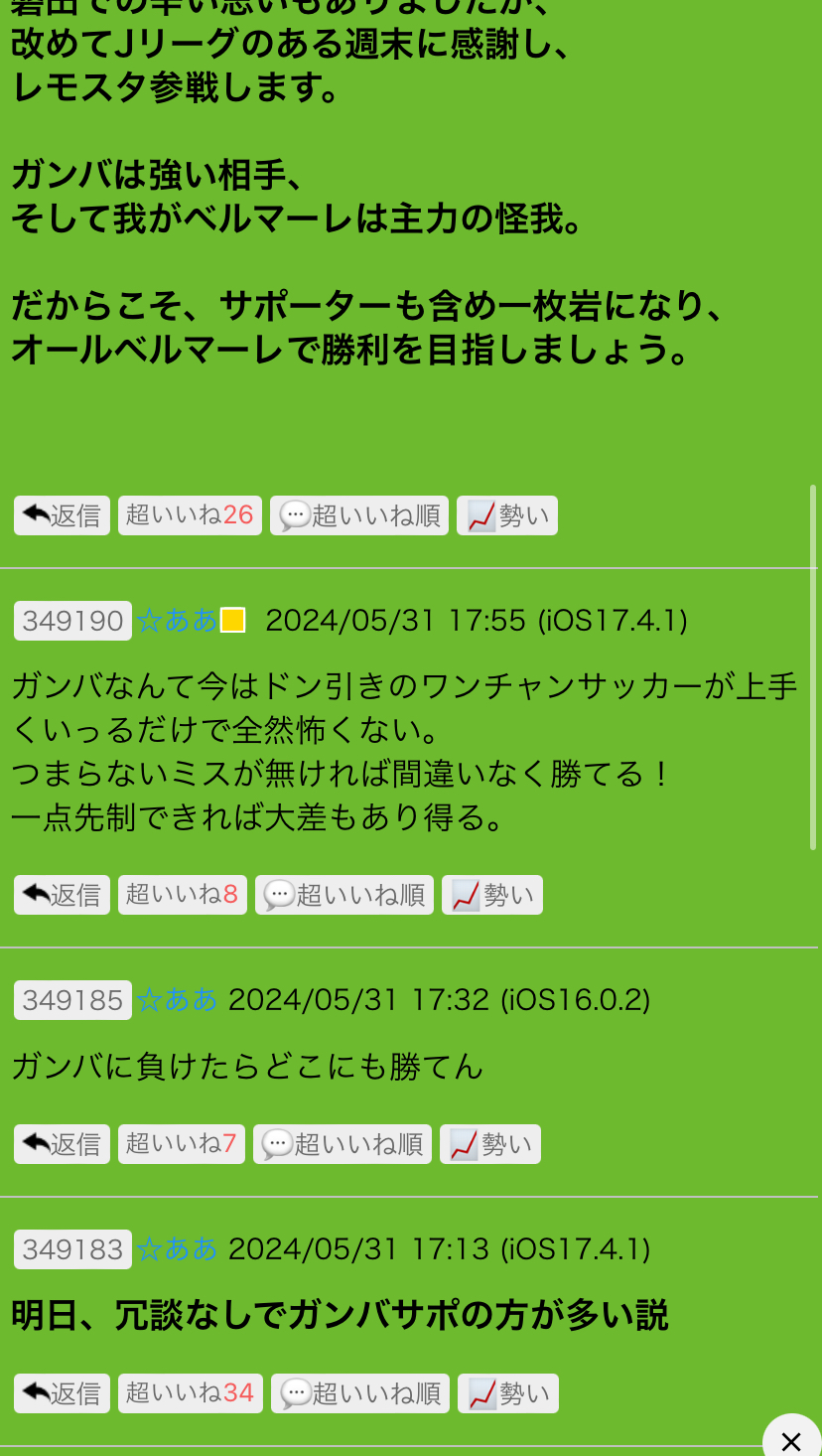Tap 超いいね順 beside the 26-like post
Viewport: 822px width, 1456px height.
[x=359, y=515]
